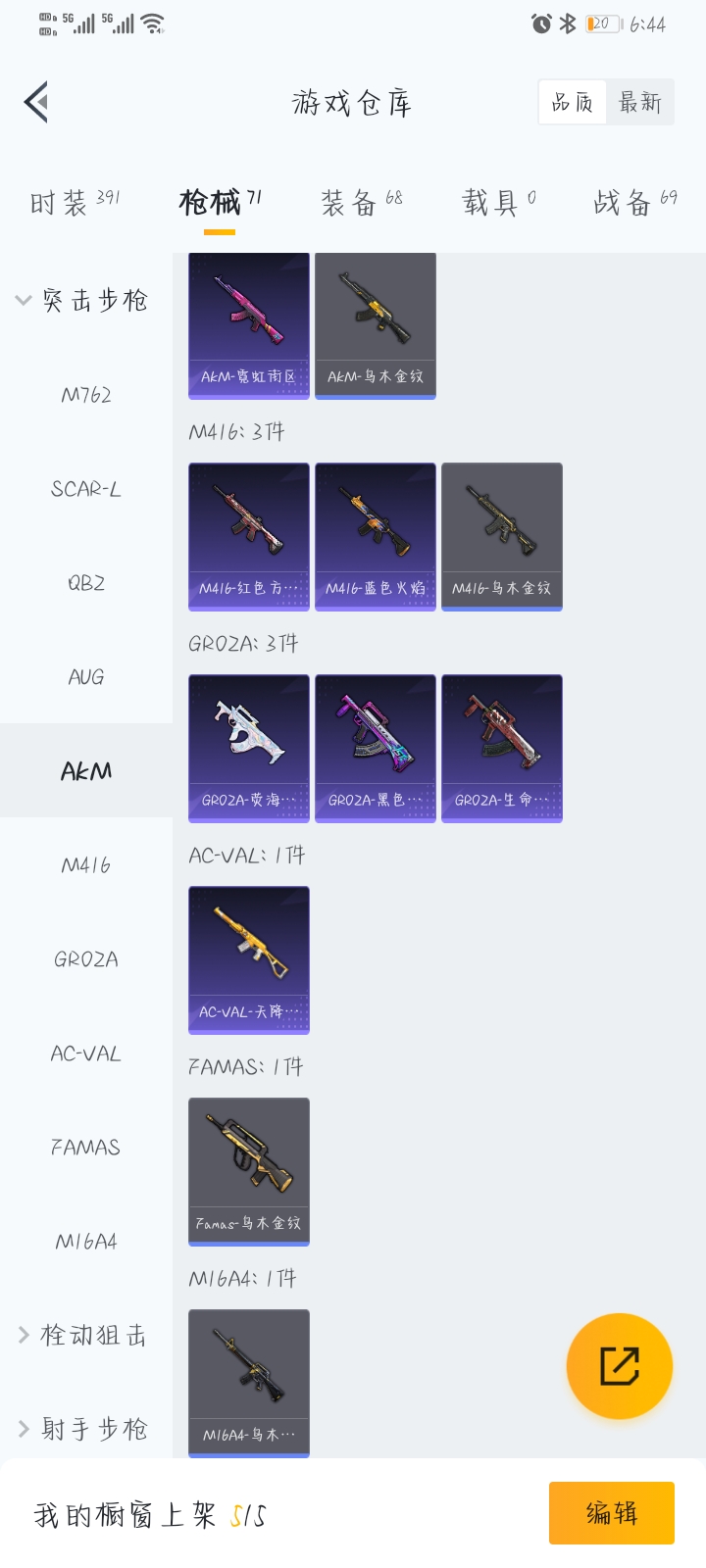Open the M416-蓝色火焰 skin
Screen dimensions: 706x1568
coord(376,536)
